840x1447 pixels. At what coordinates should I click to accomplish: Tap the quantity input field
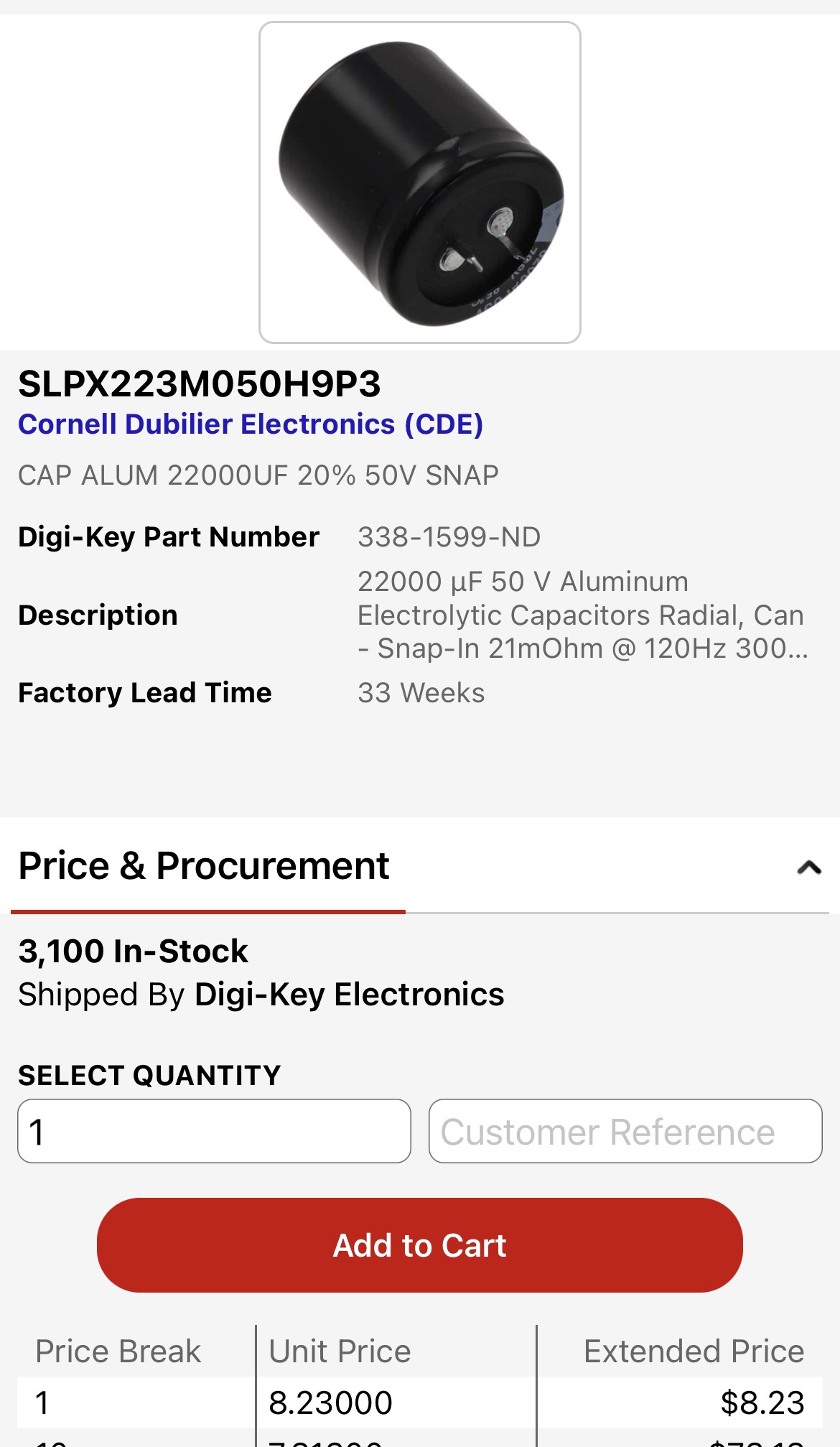pyautogui.click(x=214, y=1131)
